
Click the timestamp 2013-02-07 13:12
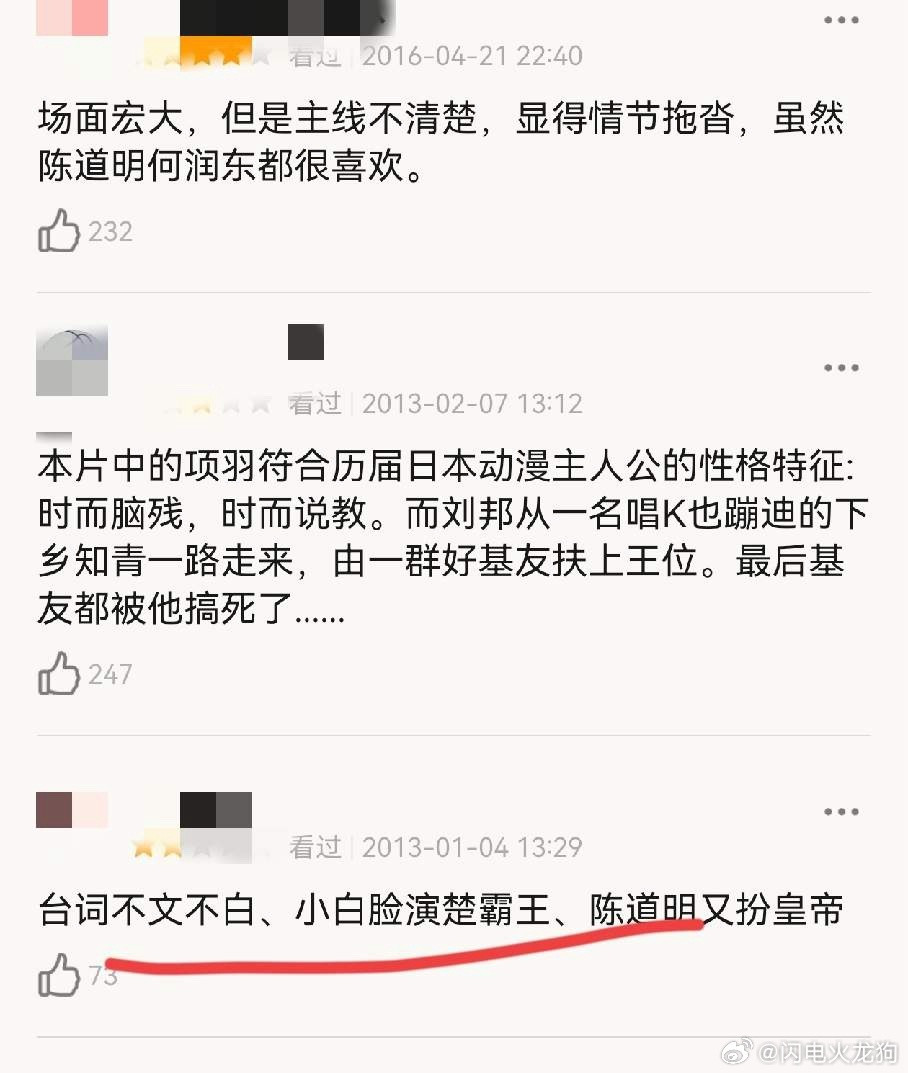tap(473, 403)
